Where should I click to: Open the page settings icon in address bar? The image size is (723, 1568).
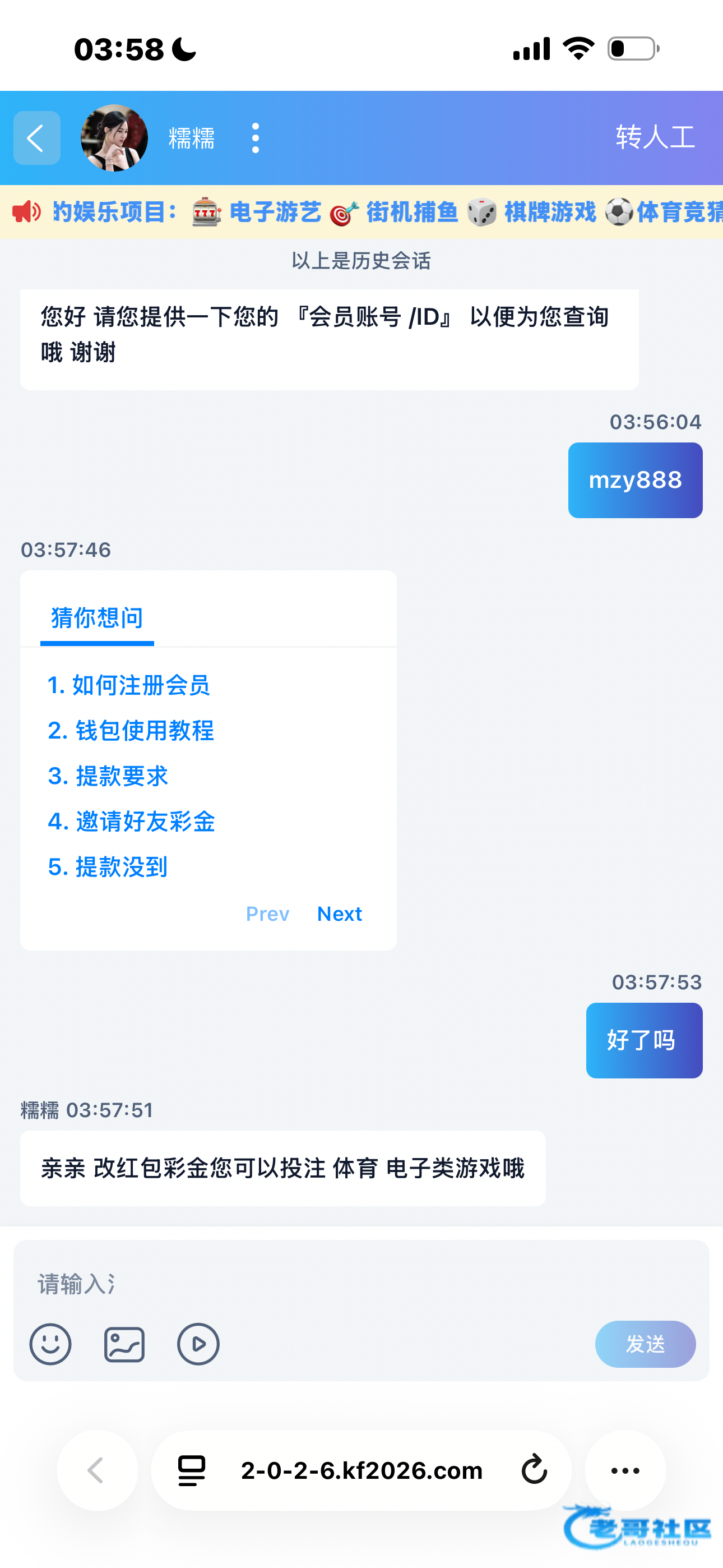191,1470
